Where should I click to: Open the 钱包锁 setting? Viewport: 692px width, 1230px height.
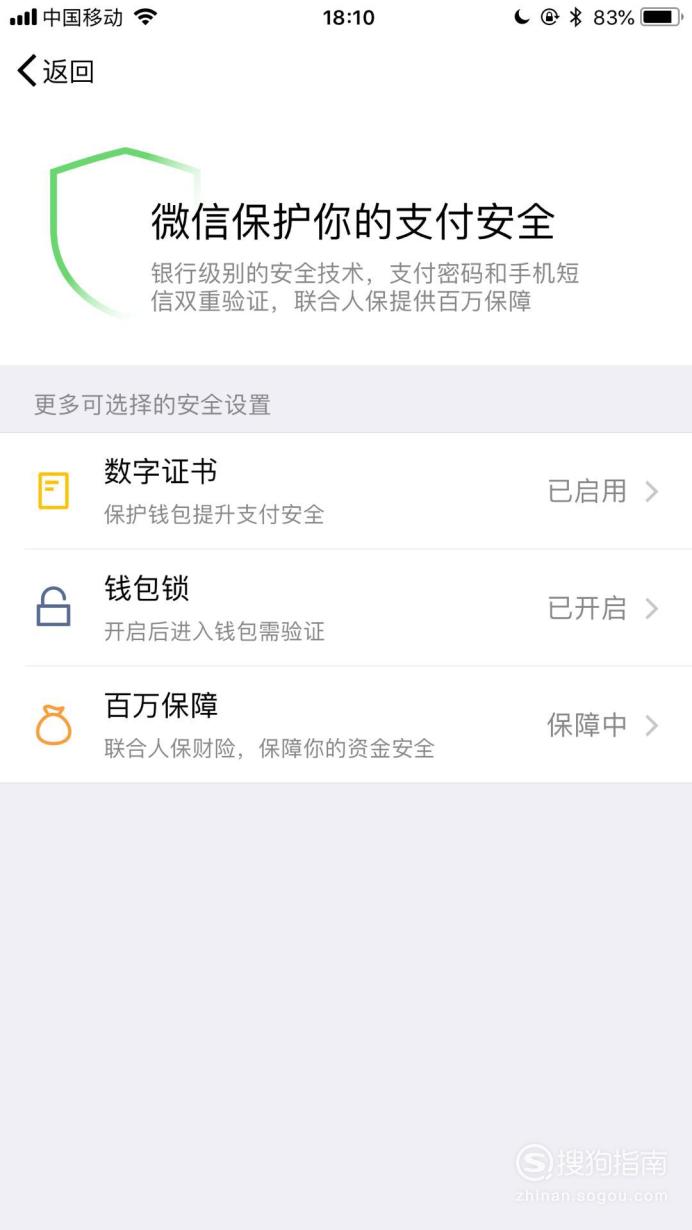[x=346, y=608]
